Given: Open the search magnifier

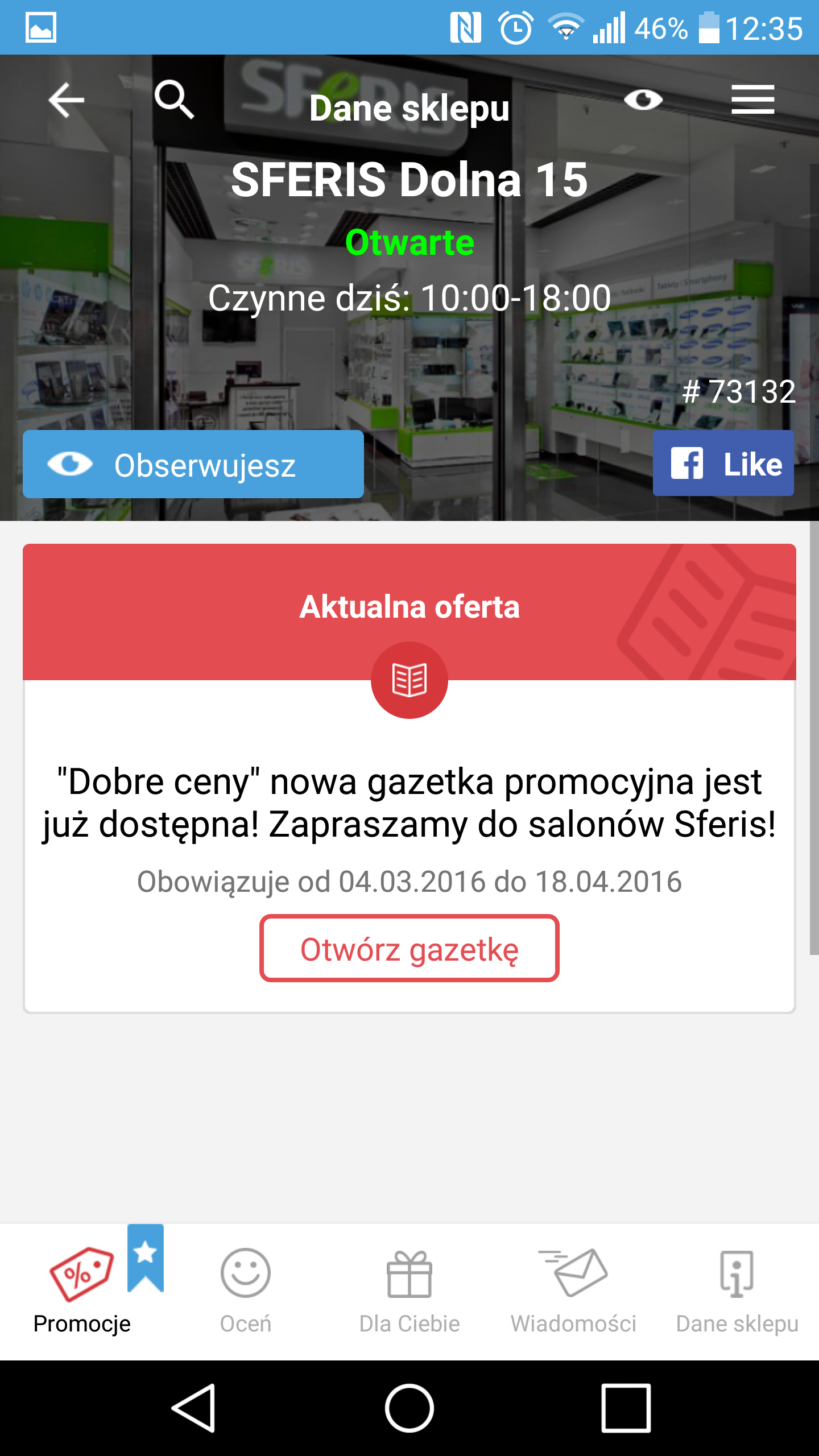Looking at the screenshot, I should [x=174, y=100].
